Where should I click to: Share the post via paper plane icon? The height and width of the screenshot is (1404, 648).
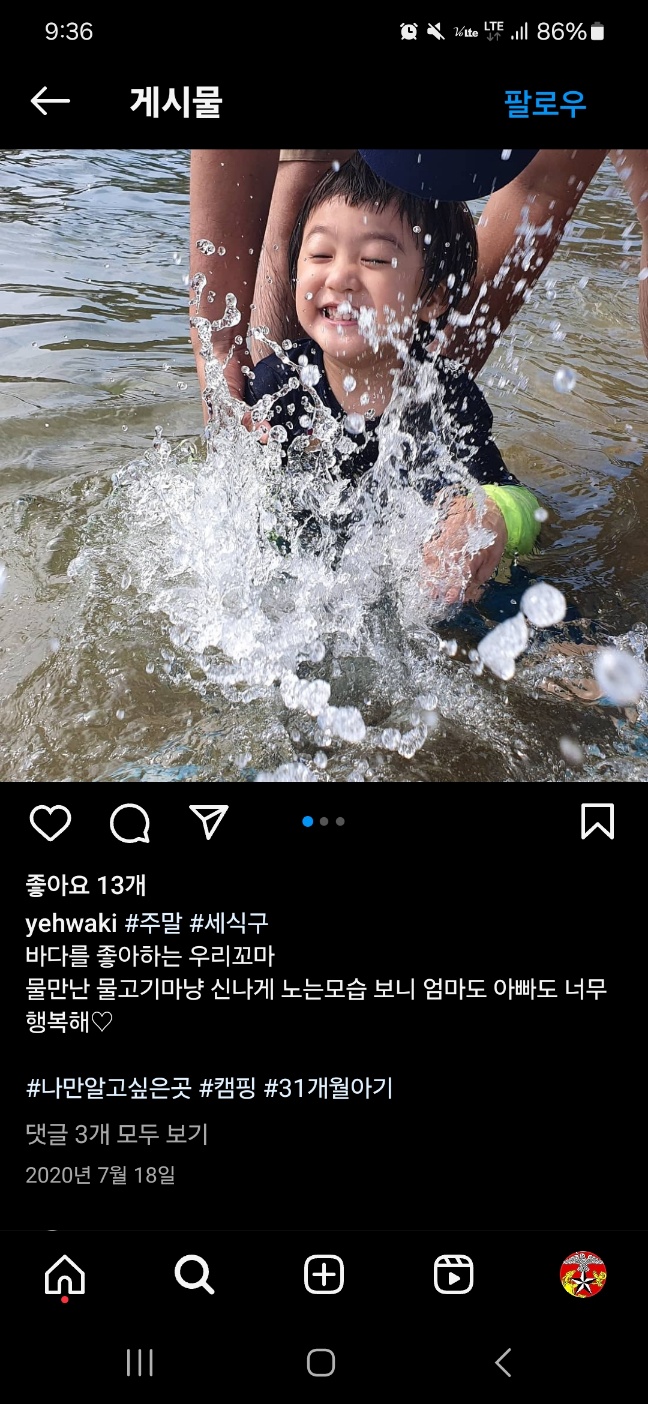tap(209, 821)
